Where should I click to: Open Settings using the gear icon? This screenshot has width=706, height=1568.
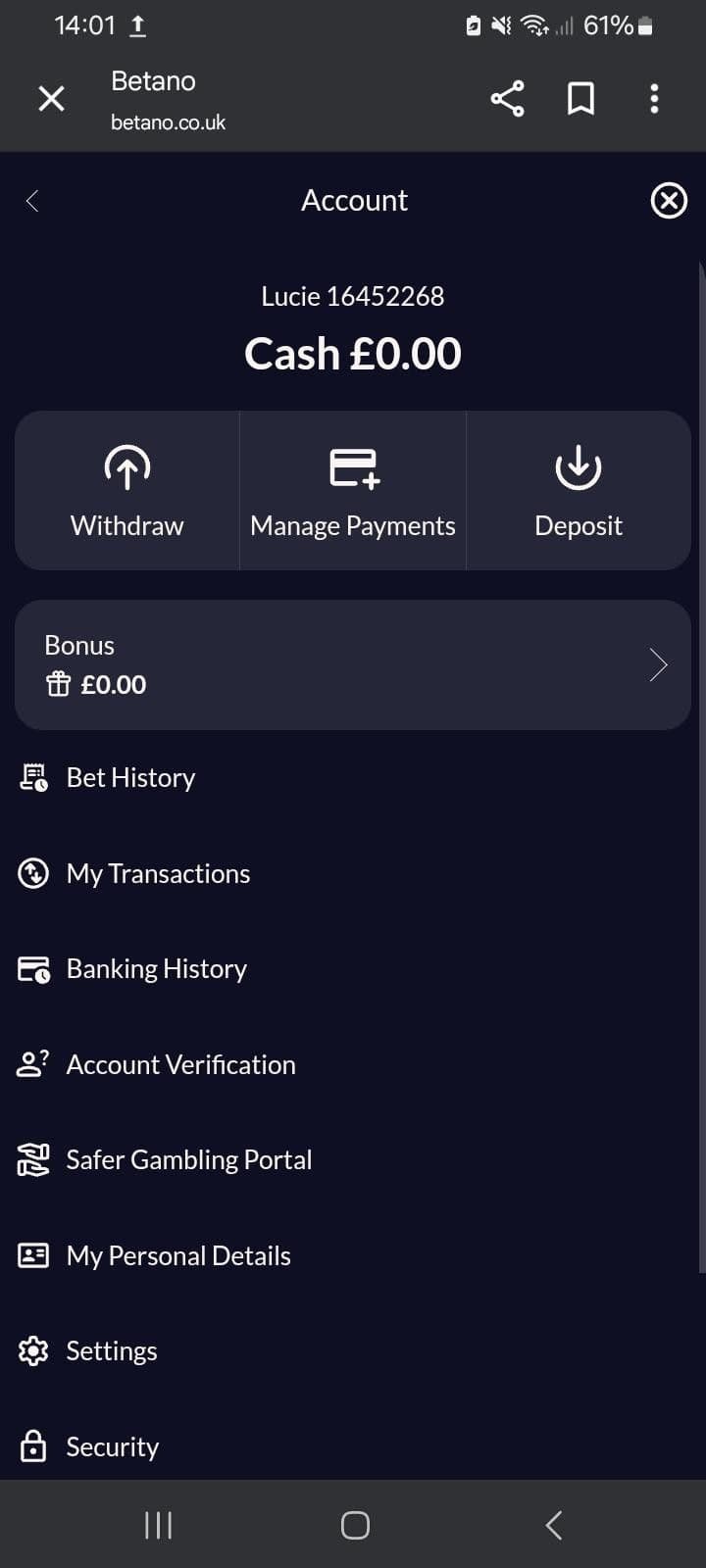33,1350
